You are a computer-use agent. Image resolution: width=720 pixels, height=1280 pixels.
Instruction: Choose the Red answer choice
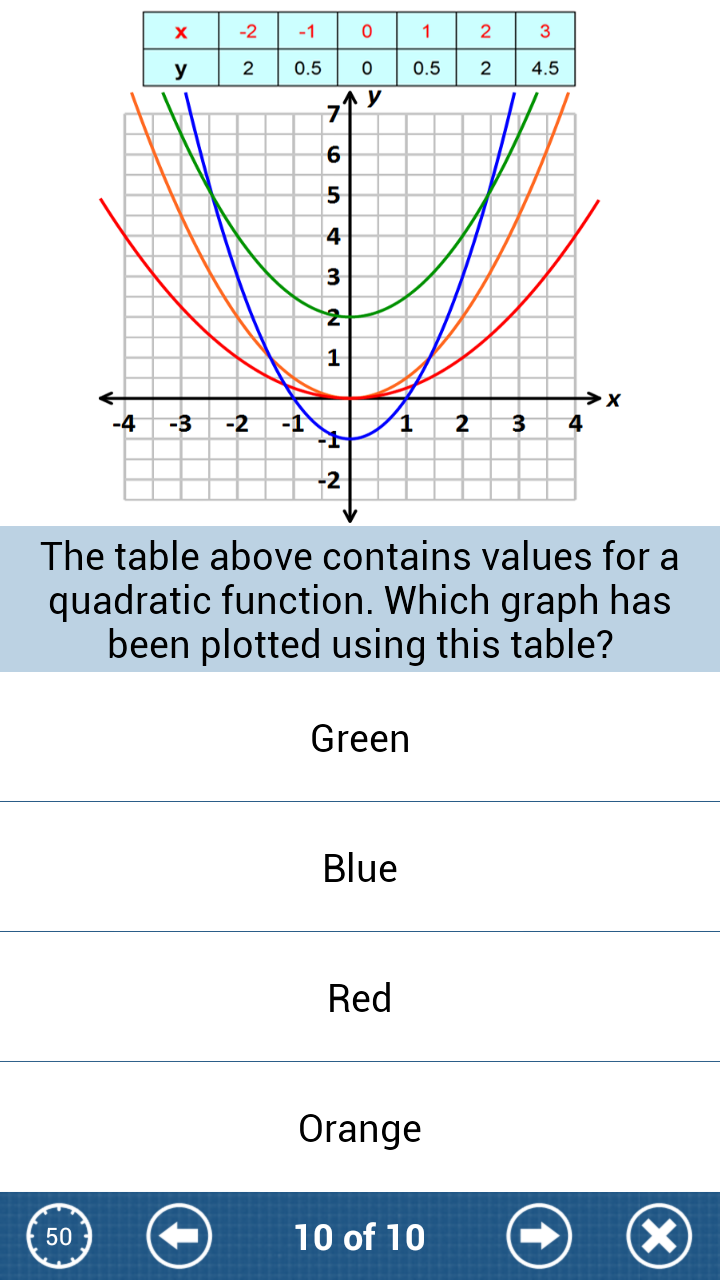[360, 997]
